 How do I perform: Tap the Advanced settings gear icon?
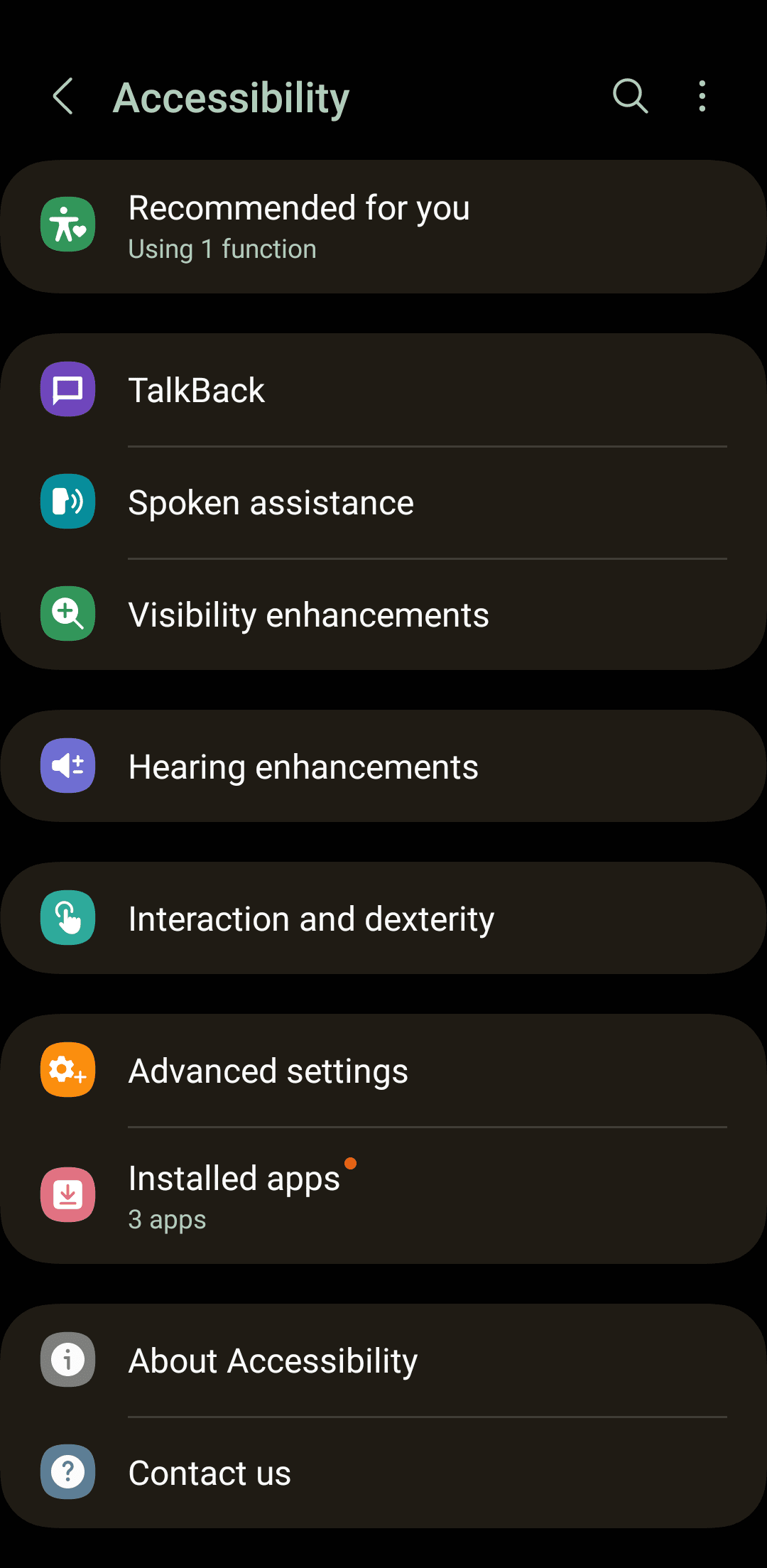point(67,1070)
